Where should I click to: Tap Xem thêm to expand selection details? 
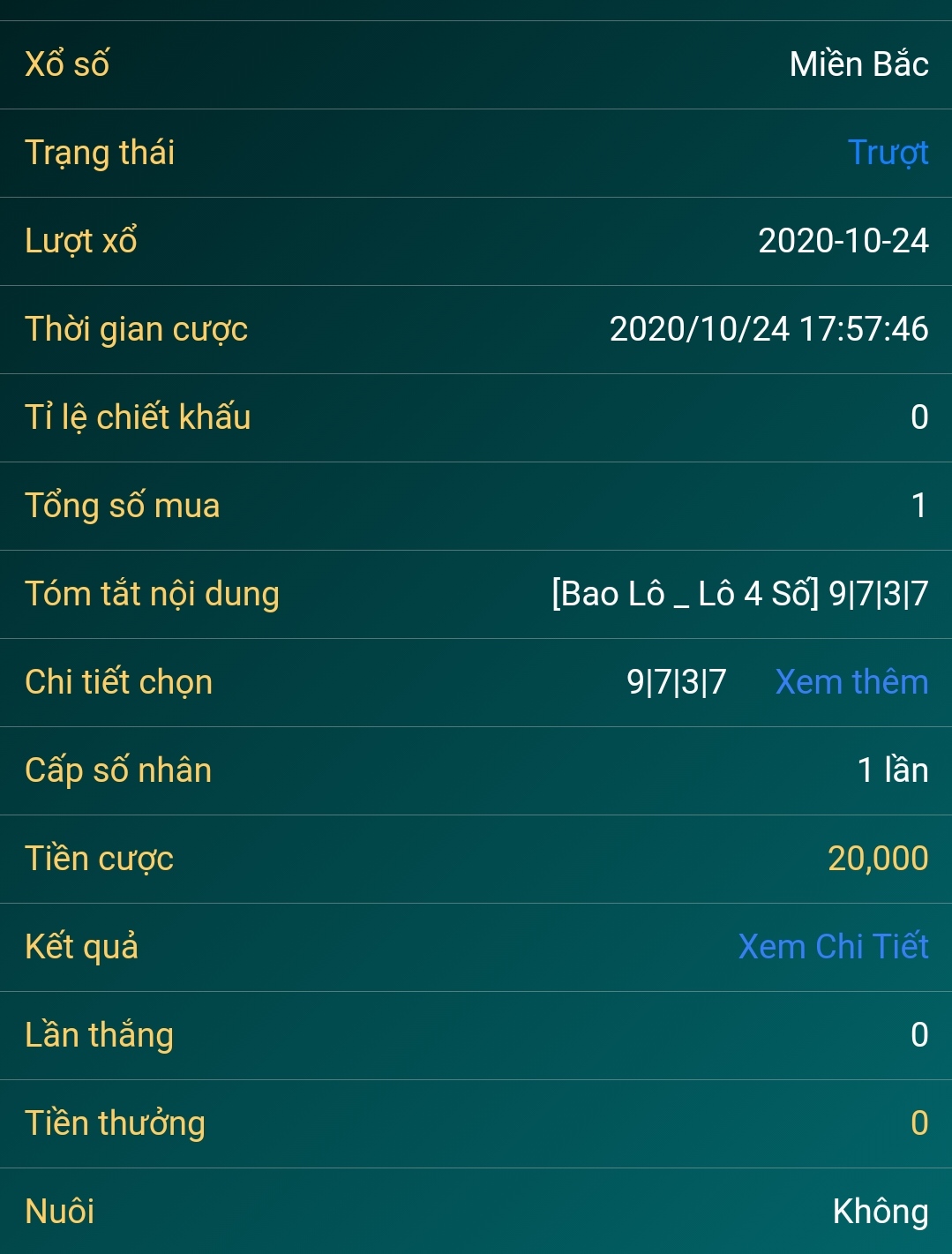click(851, 682)
